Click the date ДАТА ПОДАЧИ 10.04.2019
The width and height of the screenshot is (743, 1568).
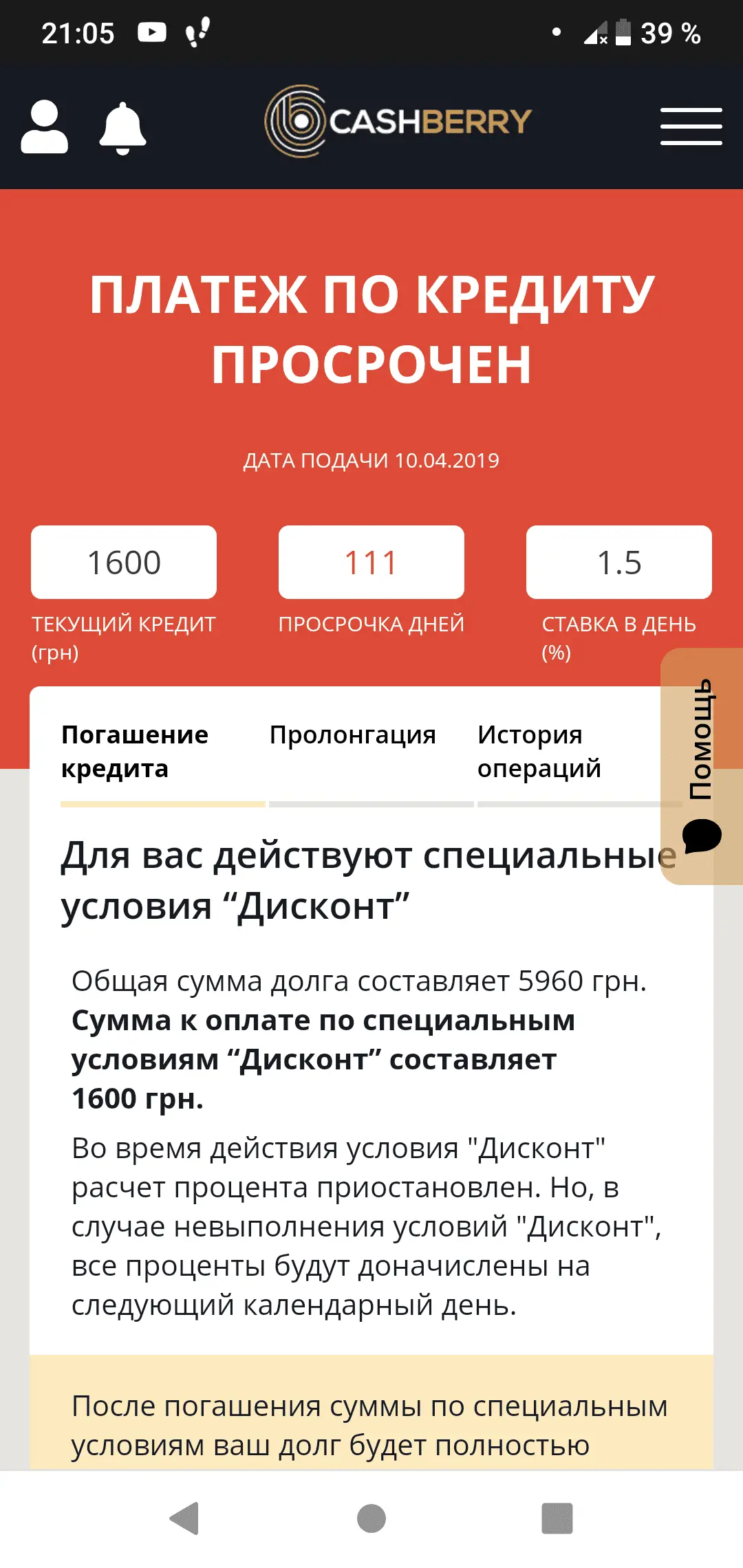[x=371, y=461]
